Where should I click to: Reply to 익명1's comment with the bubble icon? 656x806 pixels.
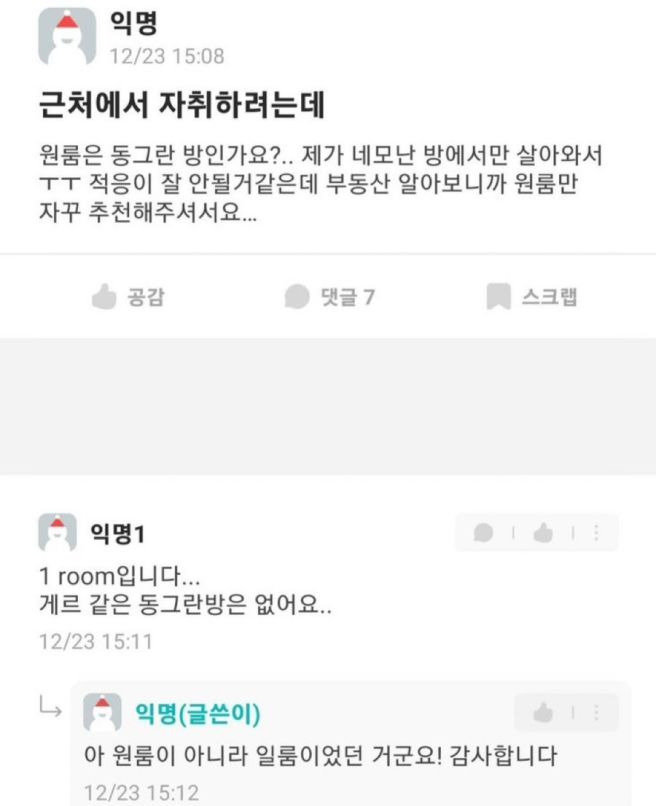click(x=484, y=534)
